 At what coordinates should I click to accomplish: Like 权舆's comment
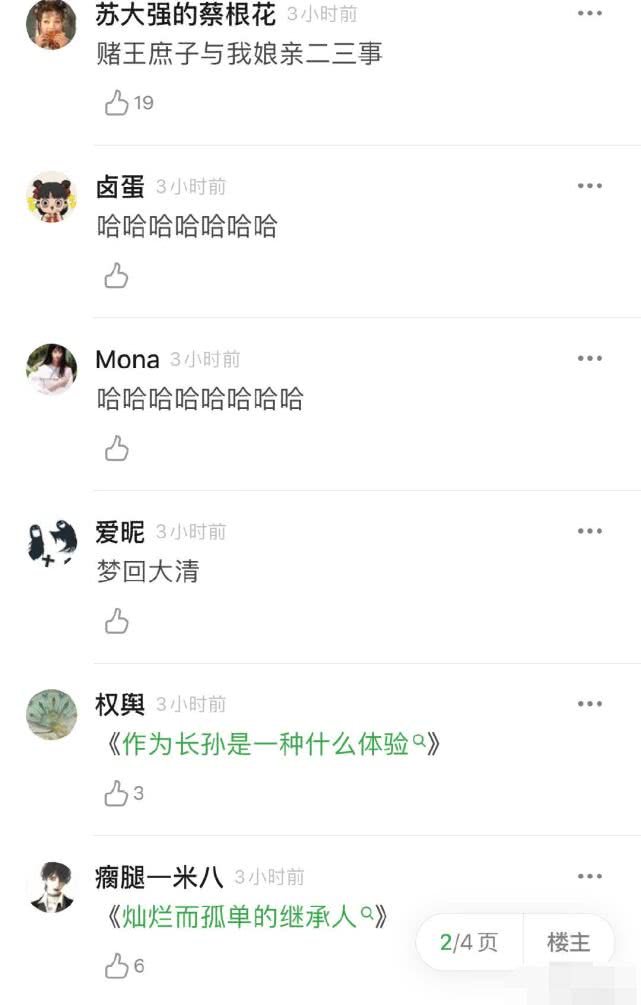pyautogui.click(x=117, y=794)
